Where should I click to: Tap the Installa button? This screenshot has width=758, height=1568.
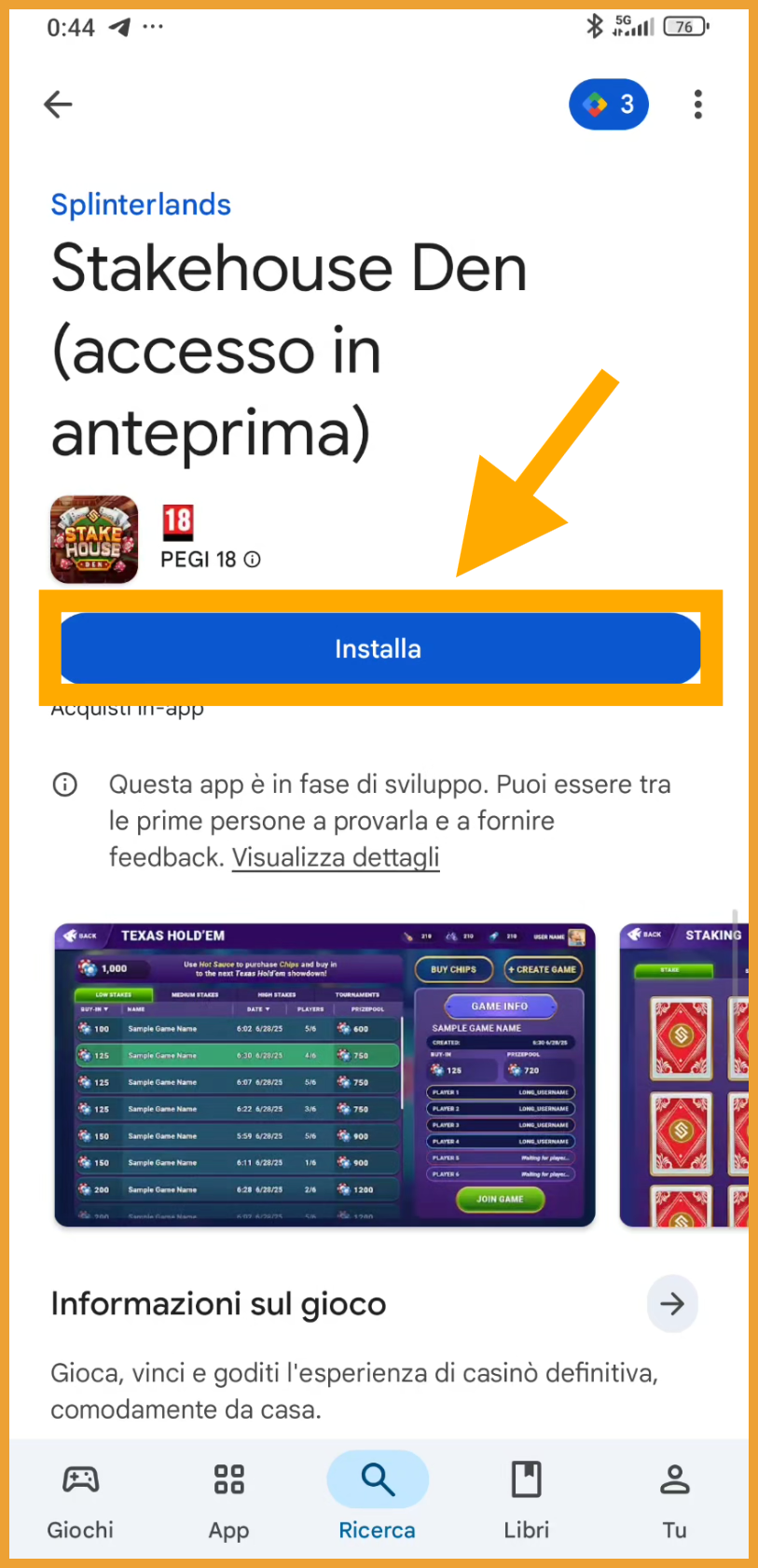click(379, 648)
